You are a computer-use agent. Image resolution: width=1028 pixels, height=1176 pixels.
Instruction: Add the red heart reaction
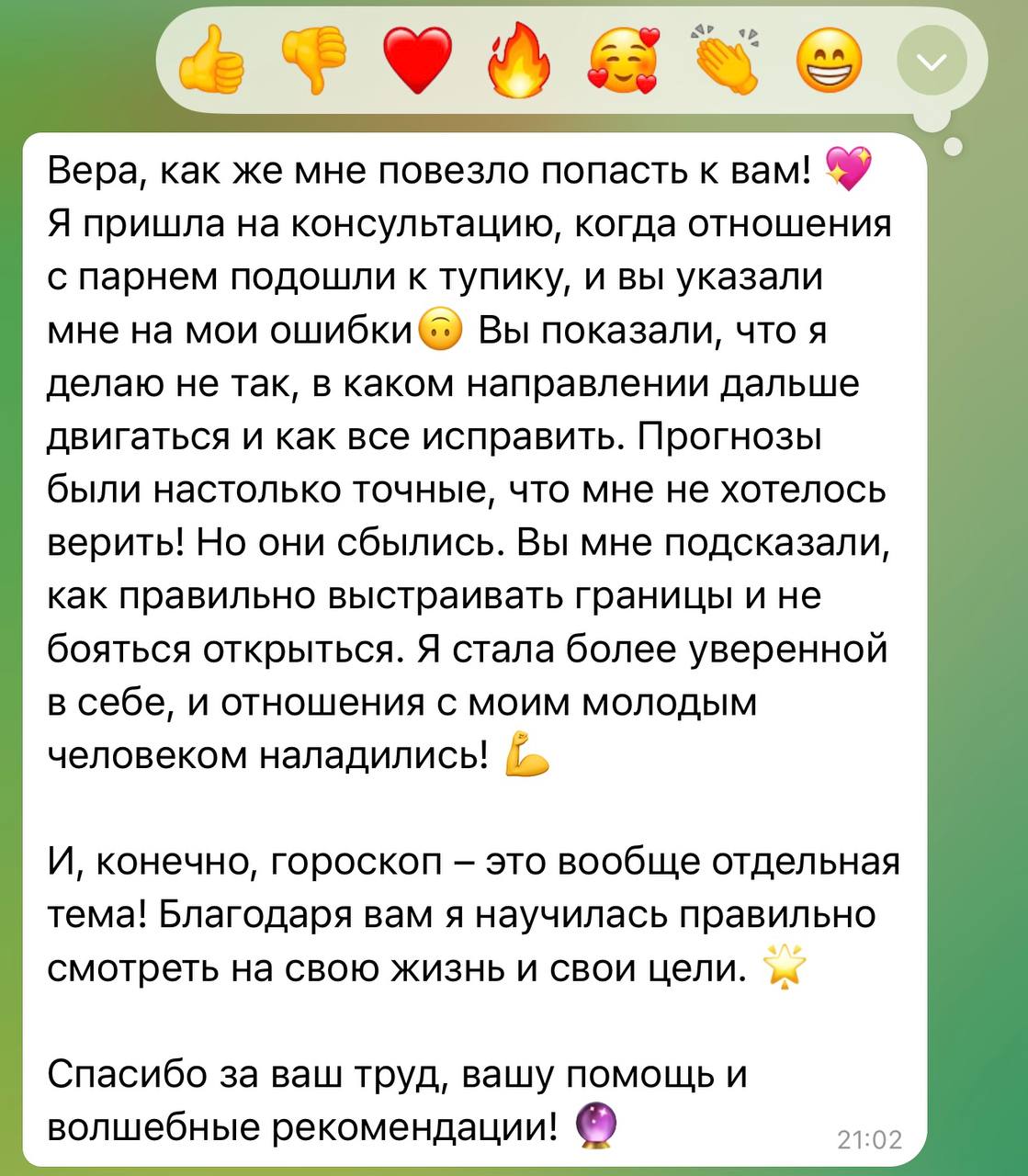tap(417, 62)
